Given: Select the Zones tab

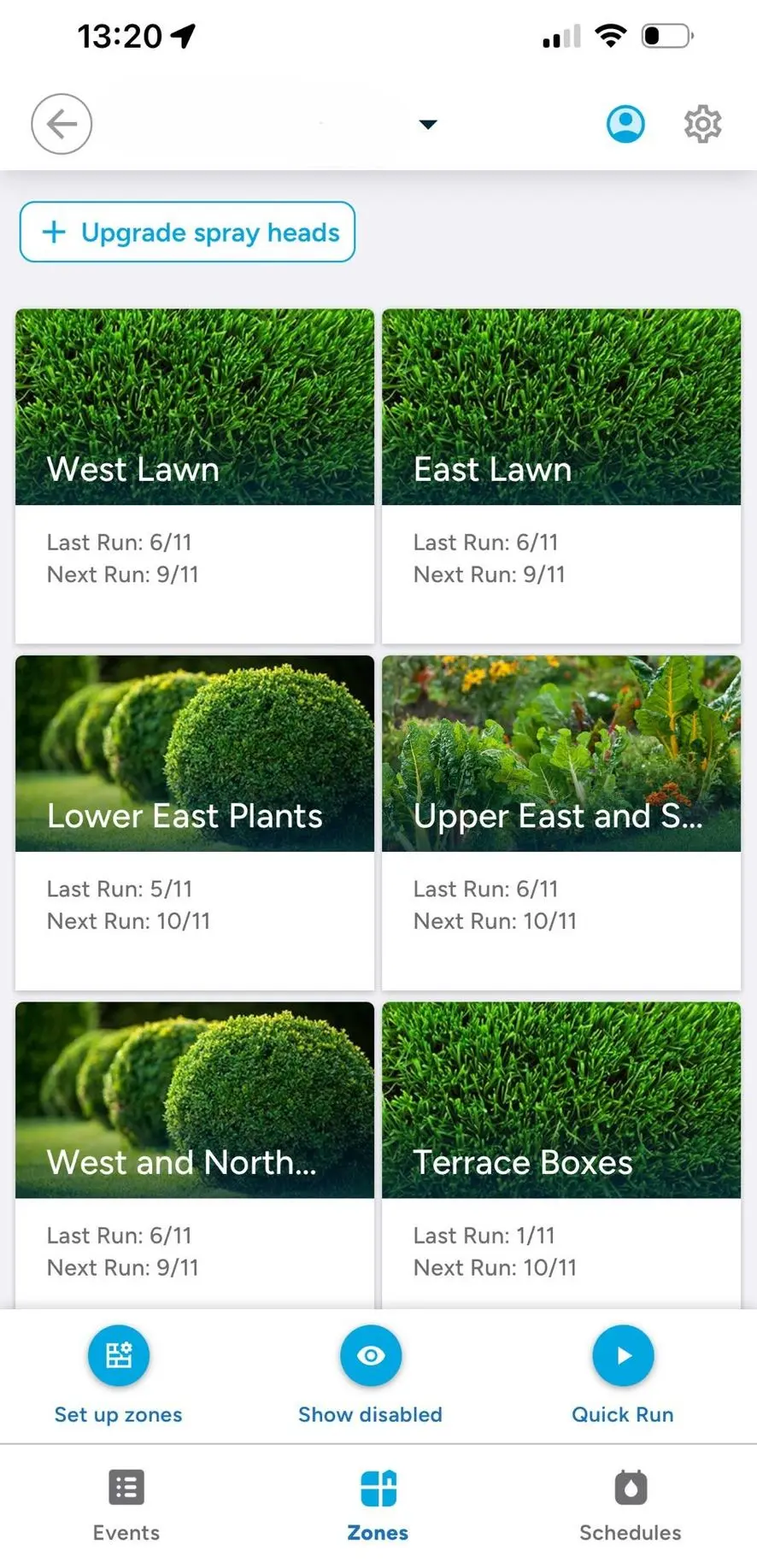Looking at the screenshot, I should tap(378, 1506).
